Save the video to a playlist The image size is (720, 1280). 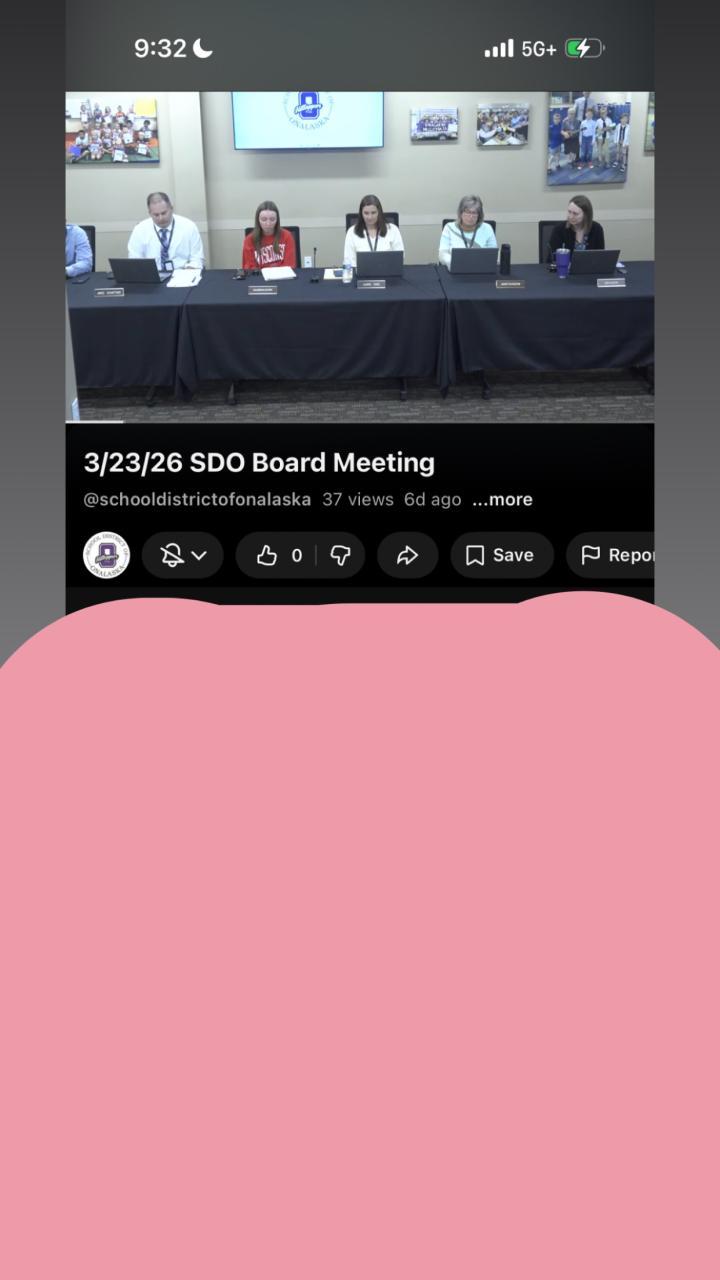click(501, 555)
